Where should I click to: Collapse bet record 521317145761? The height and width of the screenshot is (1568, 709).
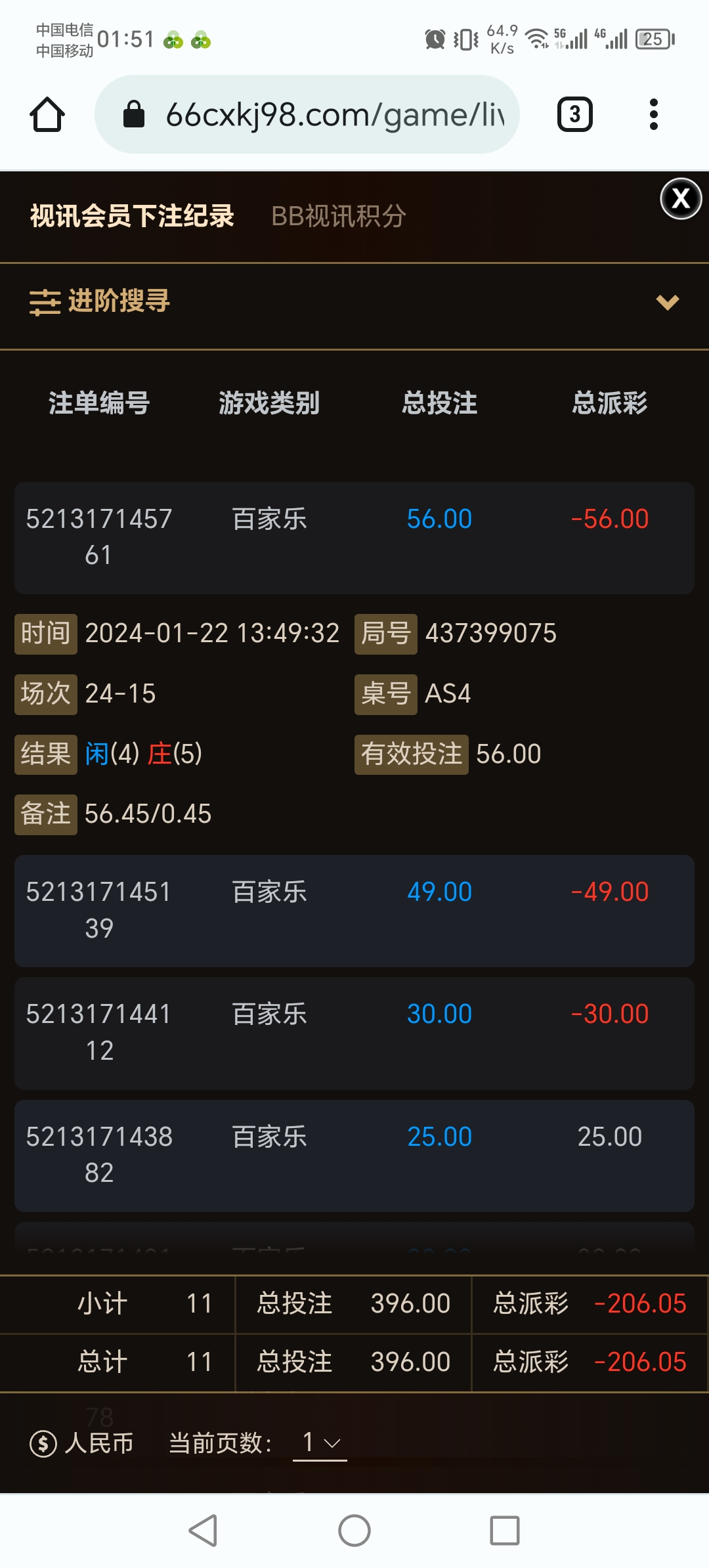click(x=354, y=537)
